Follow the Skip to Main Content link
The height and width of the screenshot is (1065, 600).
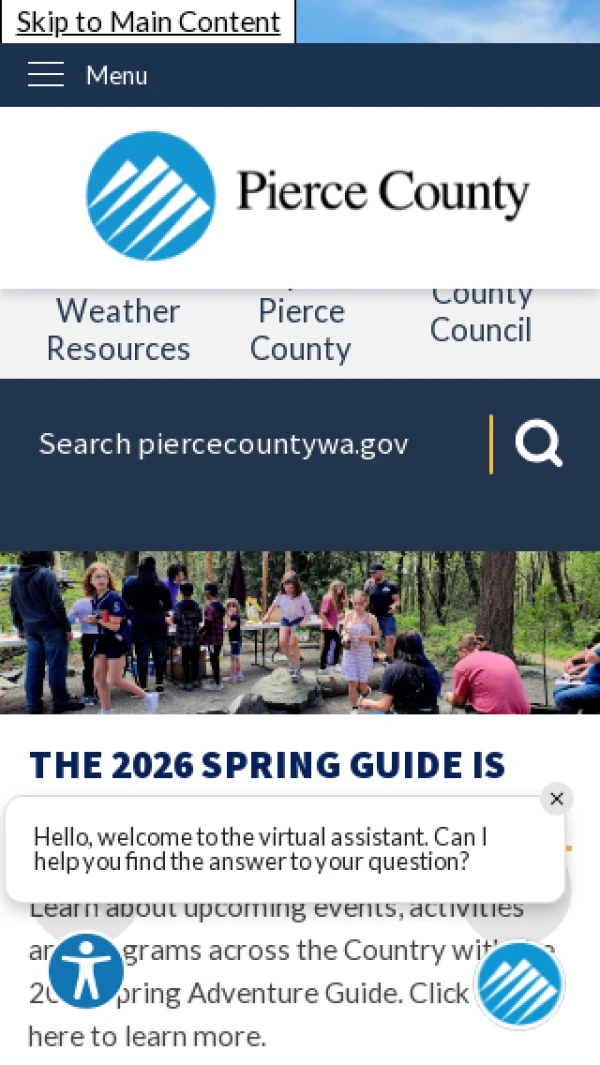(148, 22)
